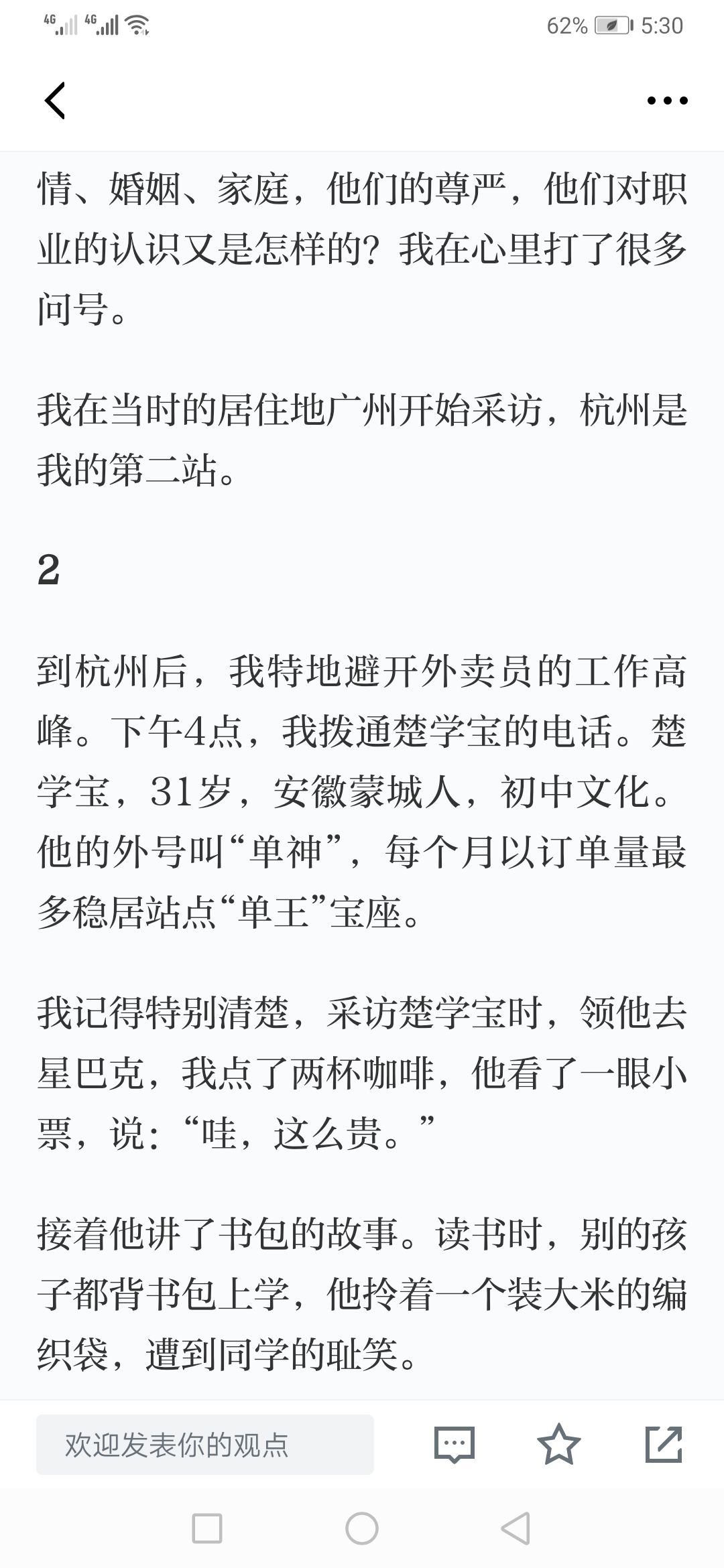Go back using the top-left arrow
724x1568 pixels.
(55, 101)
